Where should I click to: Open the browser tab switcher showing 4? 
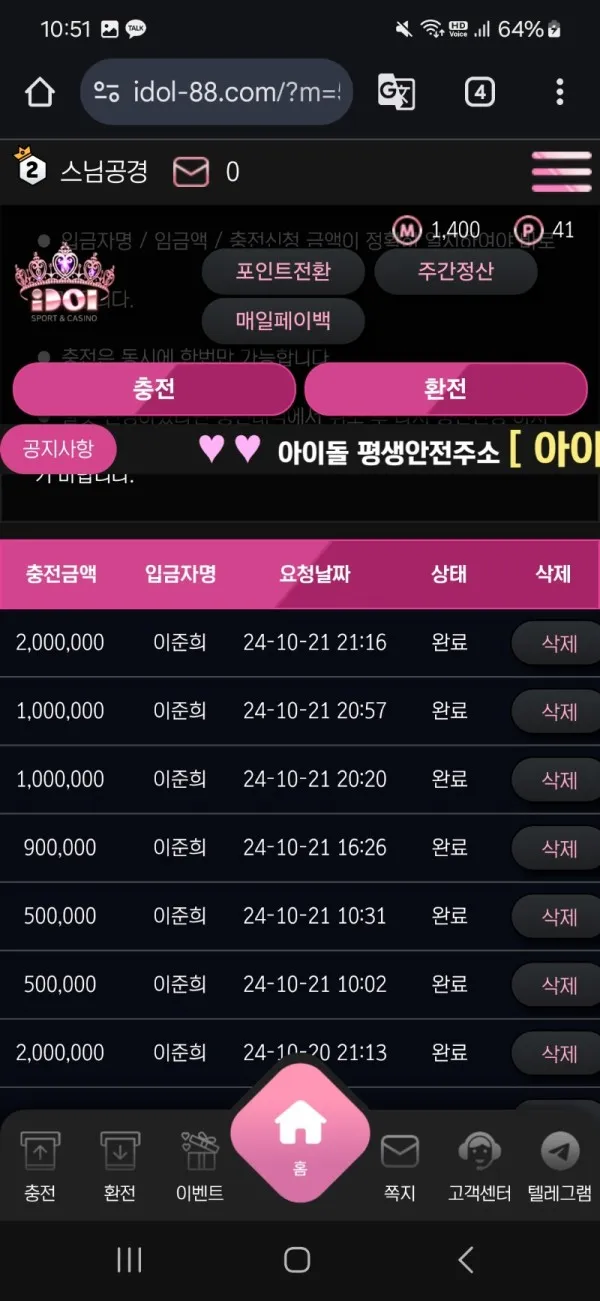point(480,92)
